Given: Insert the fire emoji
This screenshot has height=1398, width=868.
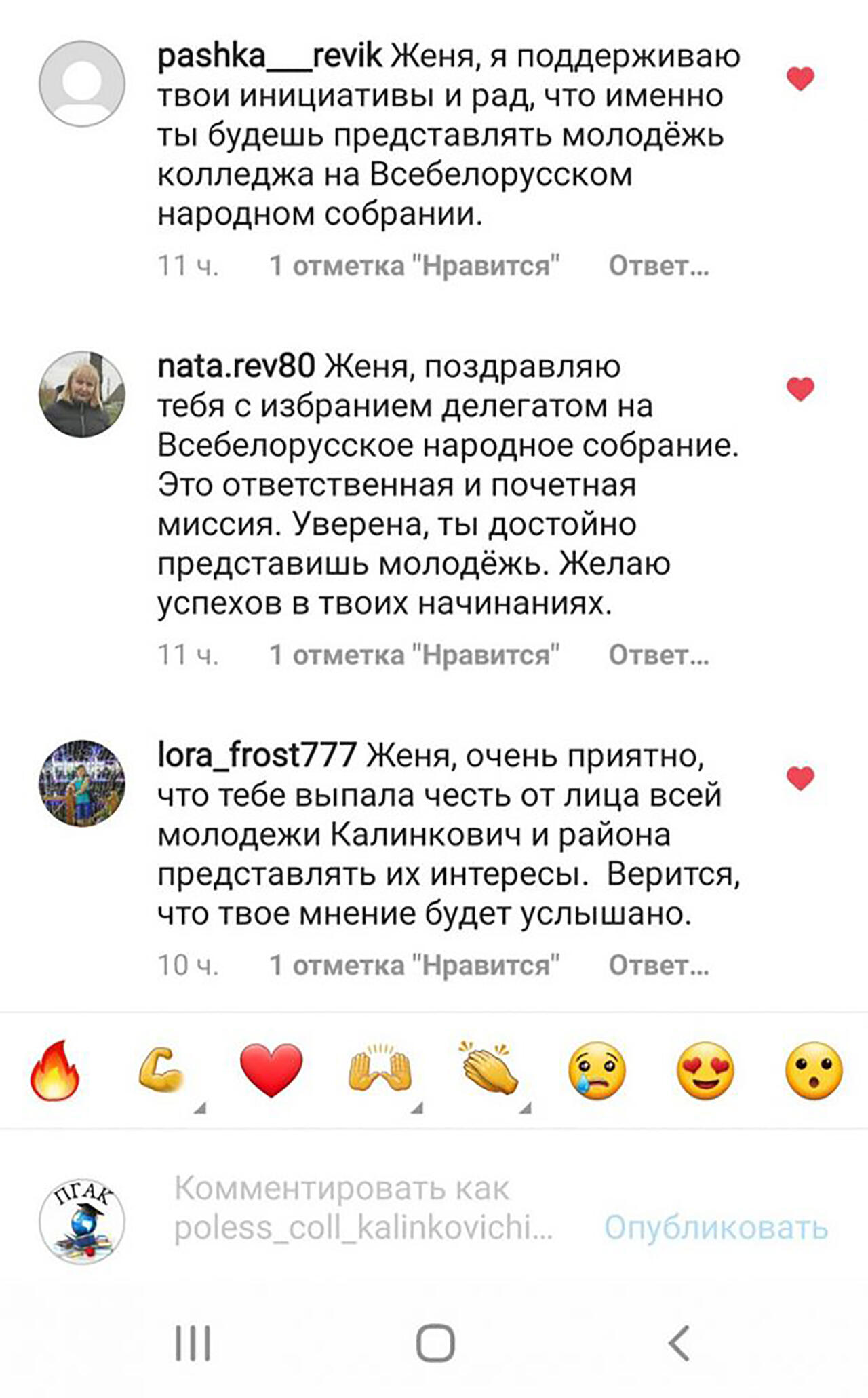Looking at the screenshot, I should pyautogui.click(x=55, y=1071).
